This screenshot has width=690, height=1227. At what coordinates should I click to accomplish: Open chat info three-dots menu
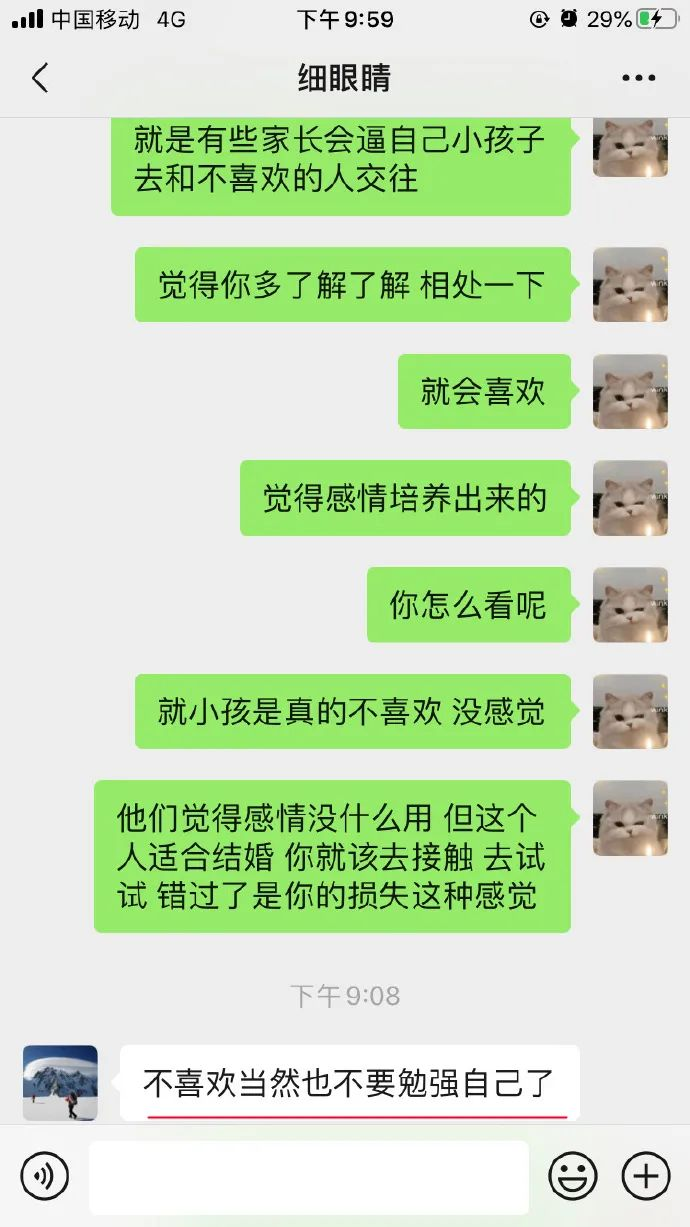[x=638, y=78]
